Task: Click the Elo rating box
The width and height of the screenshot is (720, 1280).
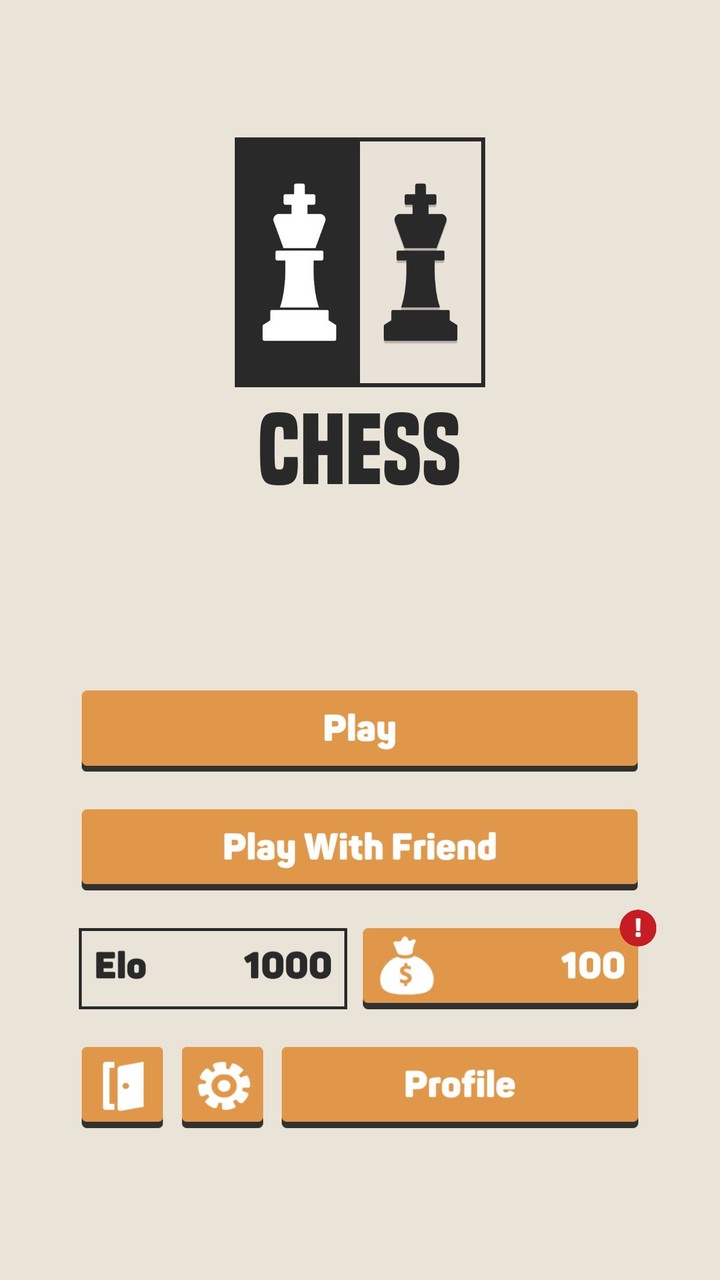Action: click(x=212, y=966)
